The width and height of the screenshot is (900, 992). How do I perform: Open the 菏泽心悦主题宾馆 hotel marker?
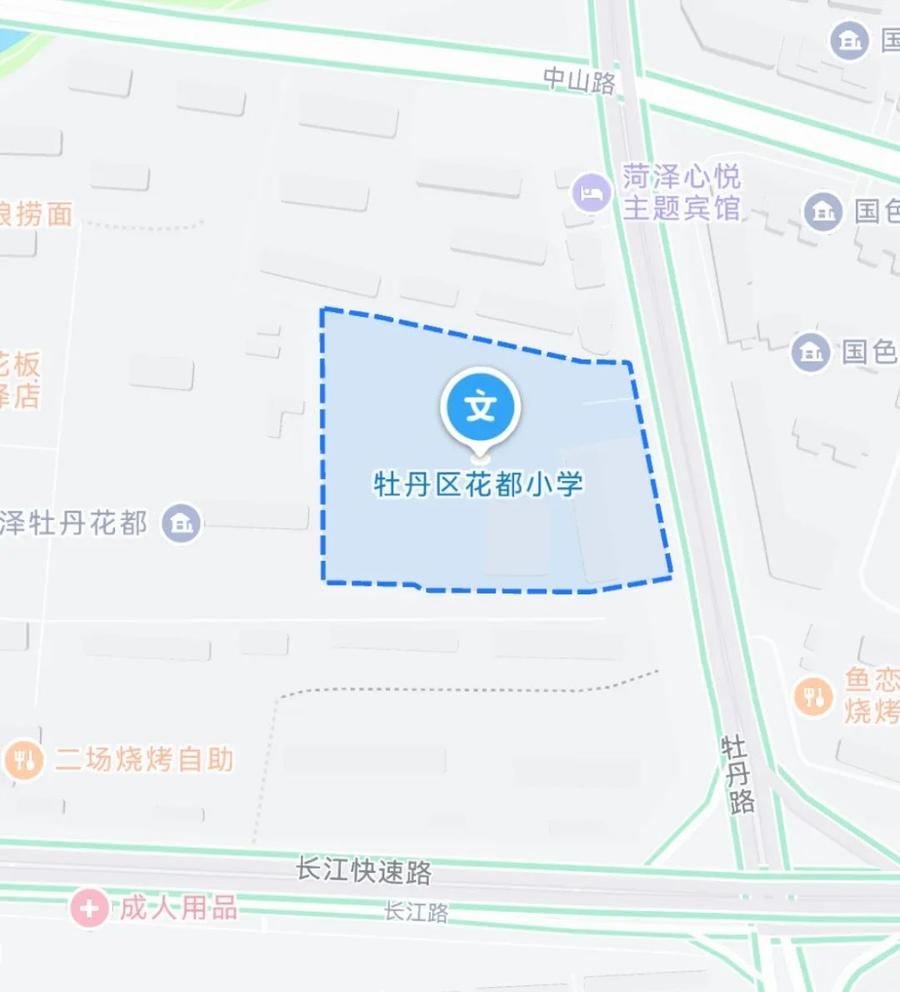click(x=591, y=192)
